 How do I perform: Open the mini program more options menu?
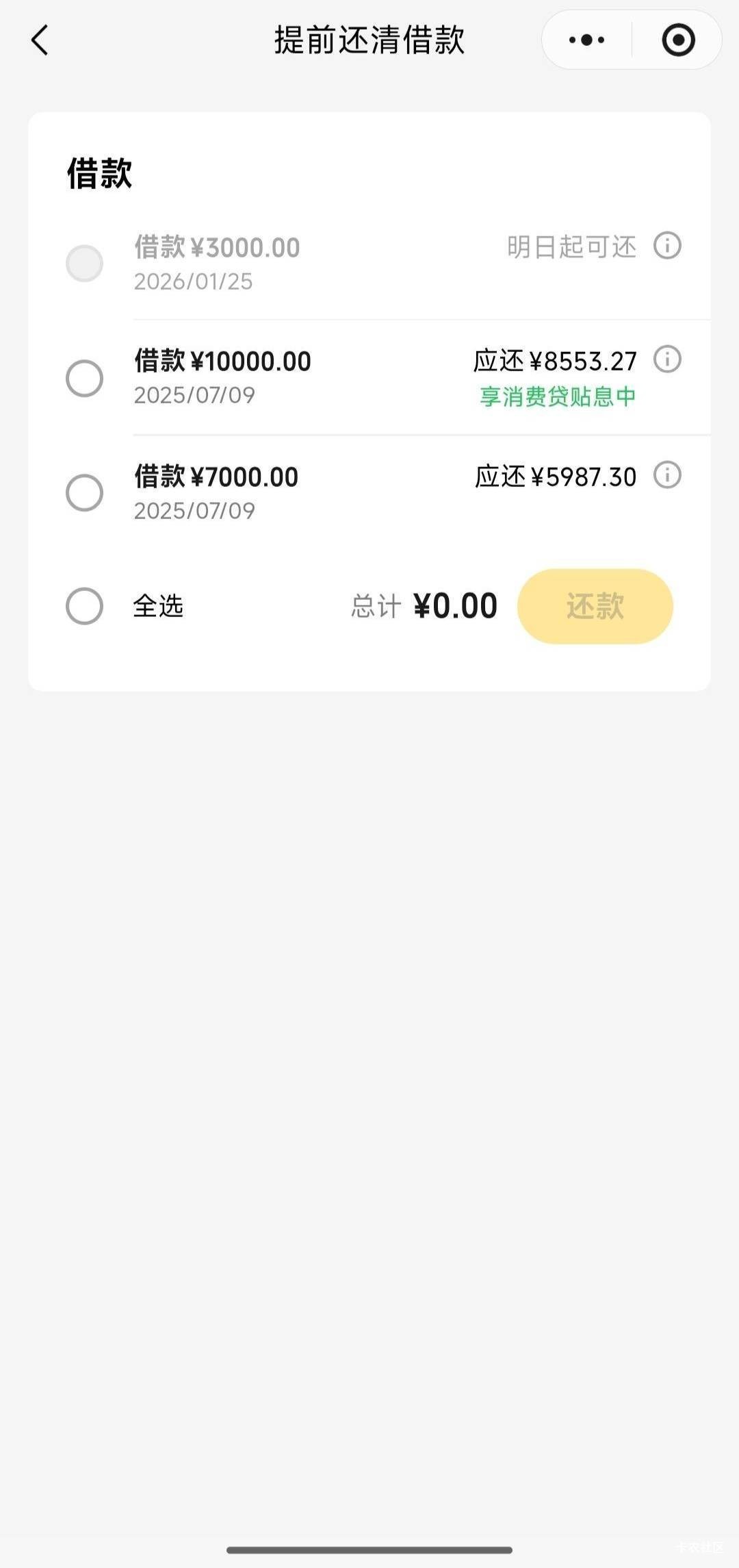(x=587, y=40)
